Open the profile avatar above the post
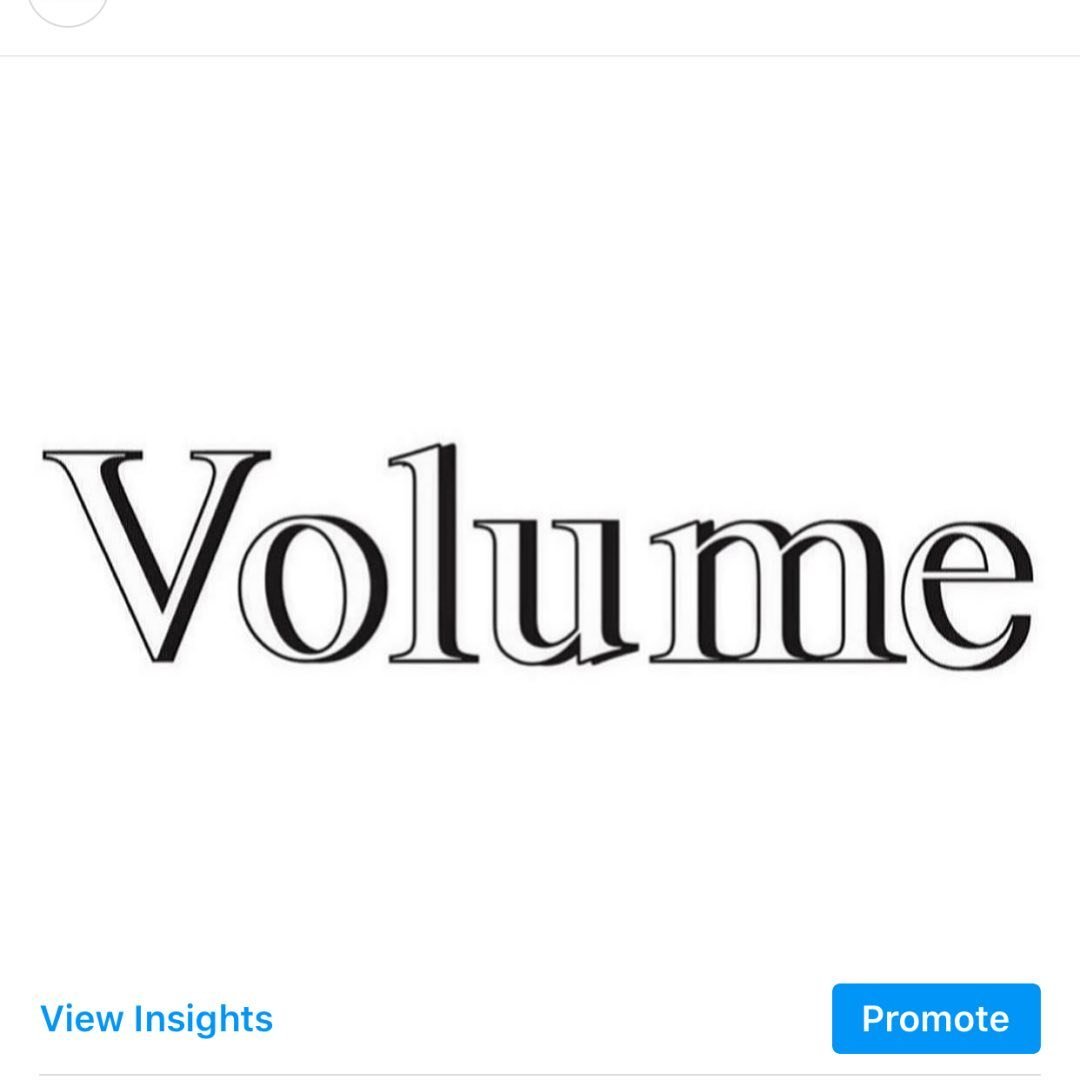 (x=67, y=10)
